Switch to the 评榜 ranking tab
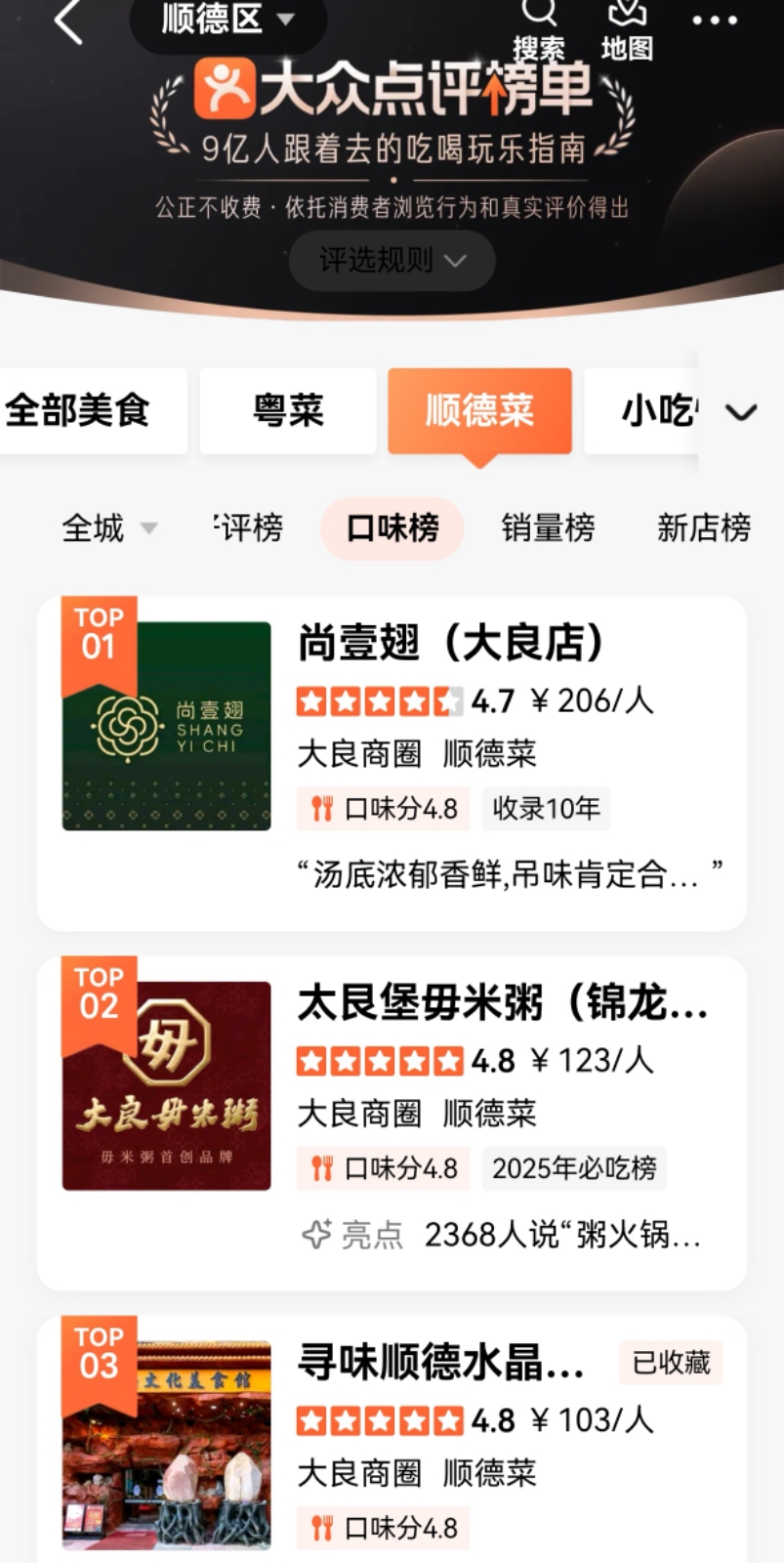784x1563 pixels. 250,528
